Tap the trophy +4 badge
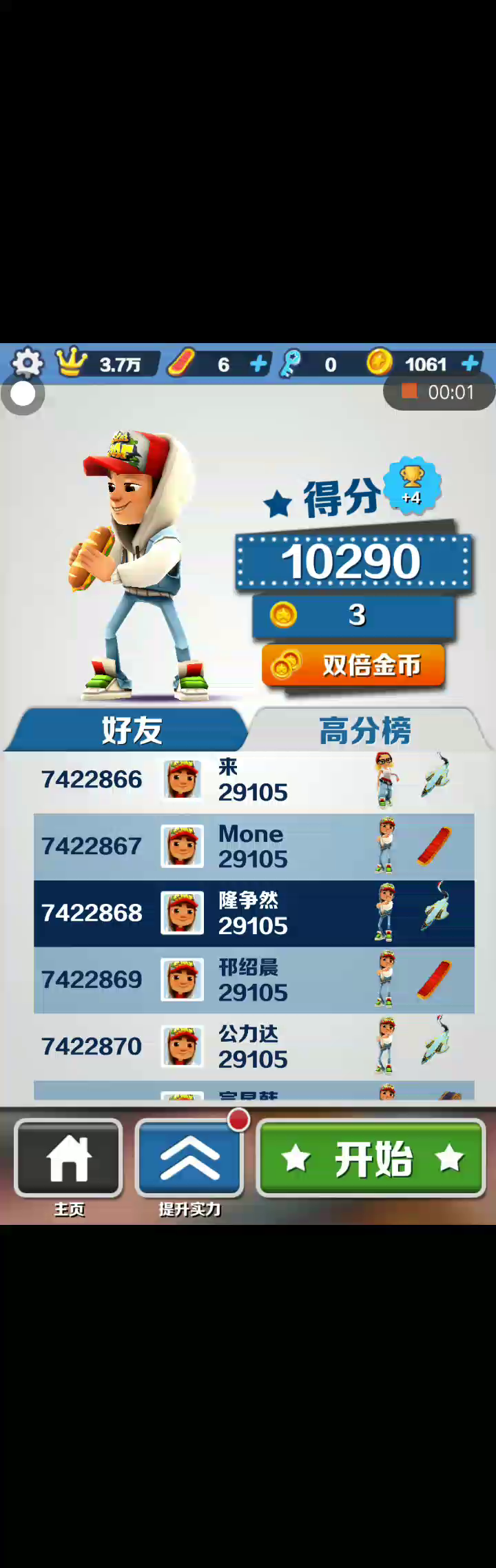 click(x=412, y=484)
